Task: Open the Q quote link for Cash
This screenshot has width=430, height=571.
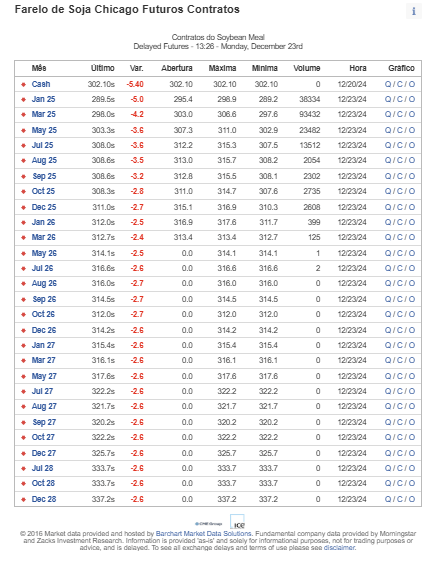Action: click(x=388, y=84)
